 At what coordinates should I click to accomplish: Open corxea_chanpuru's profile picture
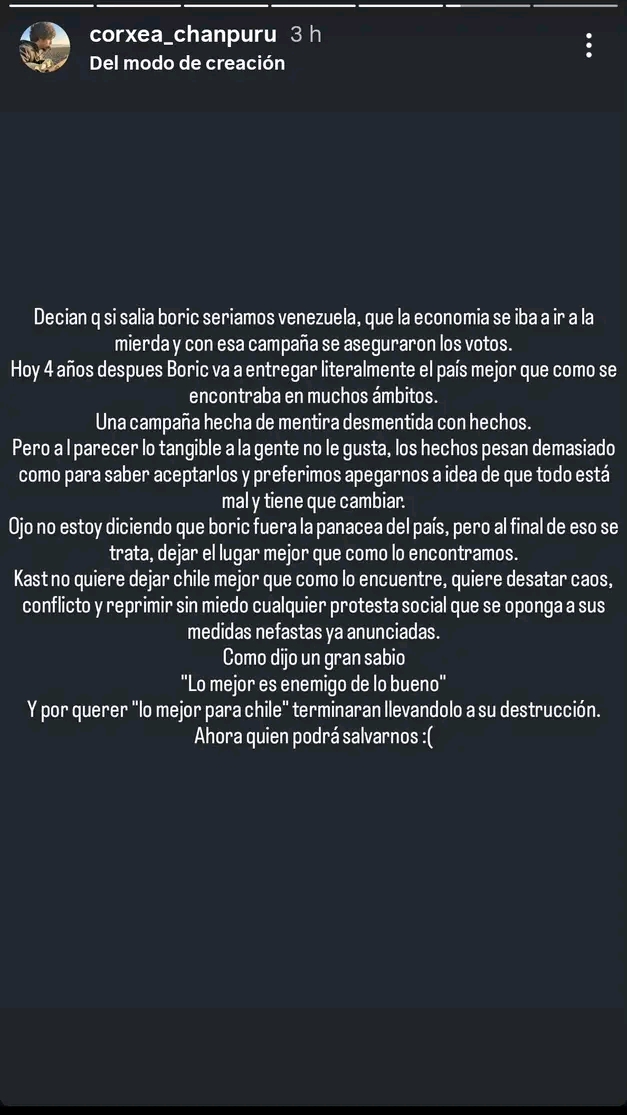point(45,47)
